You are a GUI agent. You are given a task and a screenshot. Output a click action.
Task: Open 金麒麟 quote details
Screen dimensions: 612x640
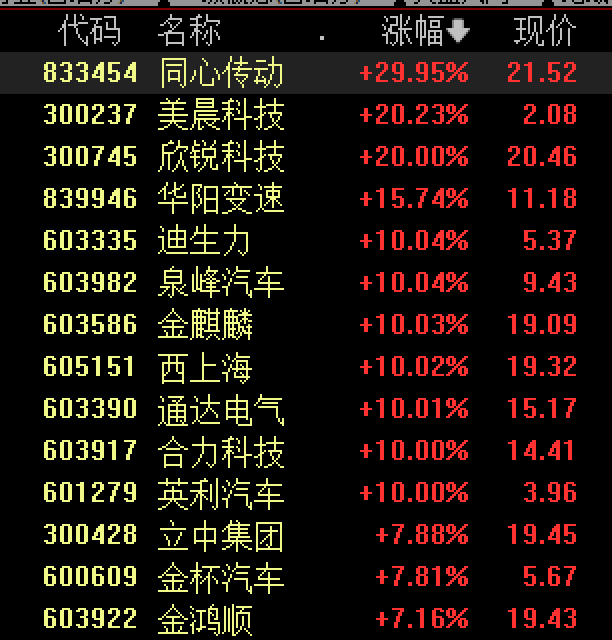(x=205, y=325)
